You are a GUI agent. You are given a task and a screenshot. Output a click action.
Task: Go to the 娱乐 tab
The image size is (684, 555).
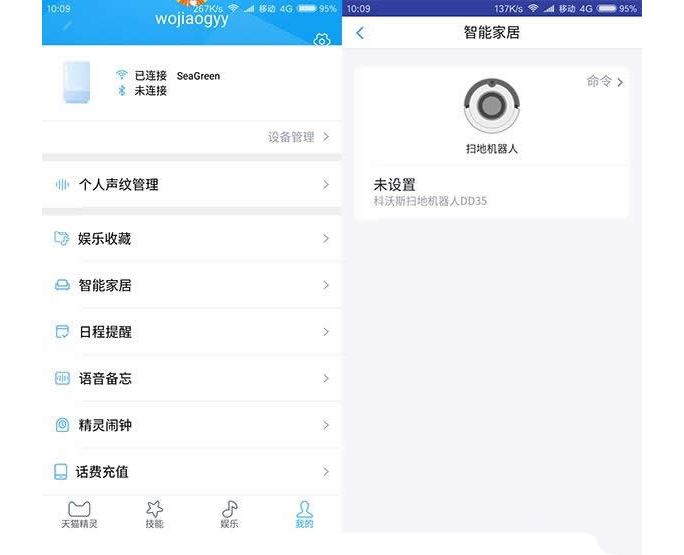pos(229,514)
